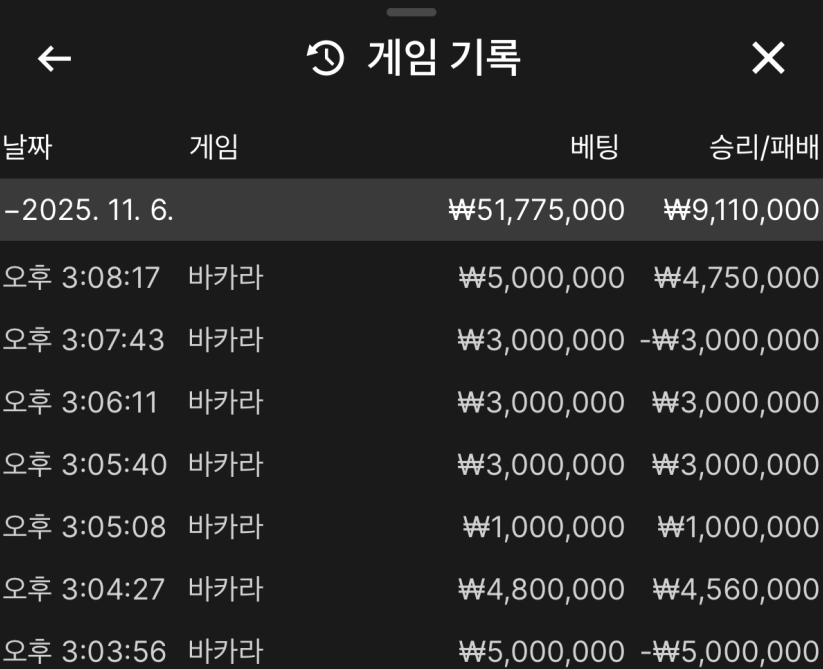Go back with the arrow icon
Viewport: 823px width, 669px height.
click(55, 59)
